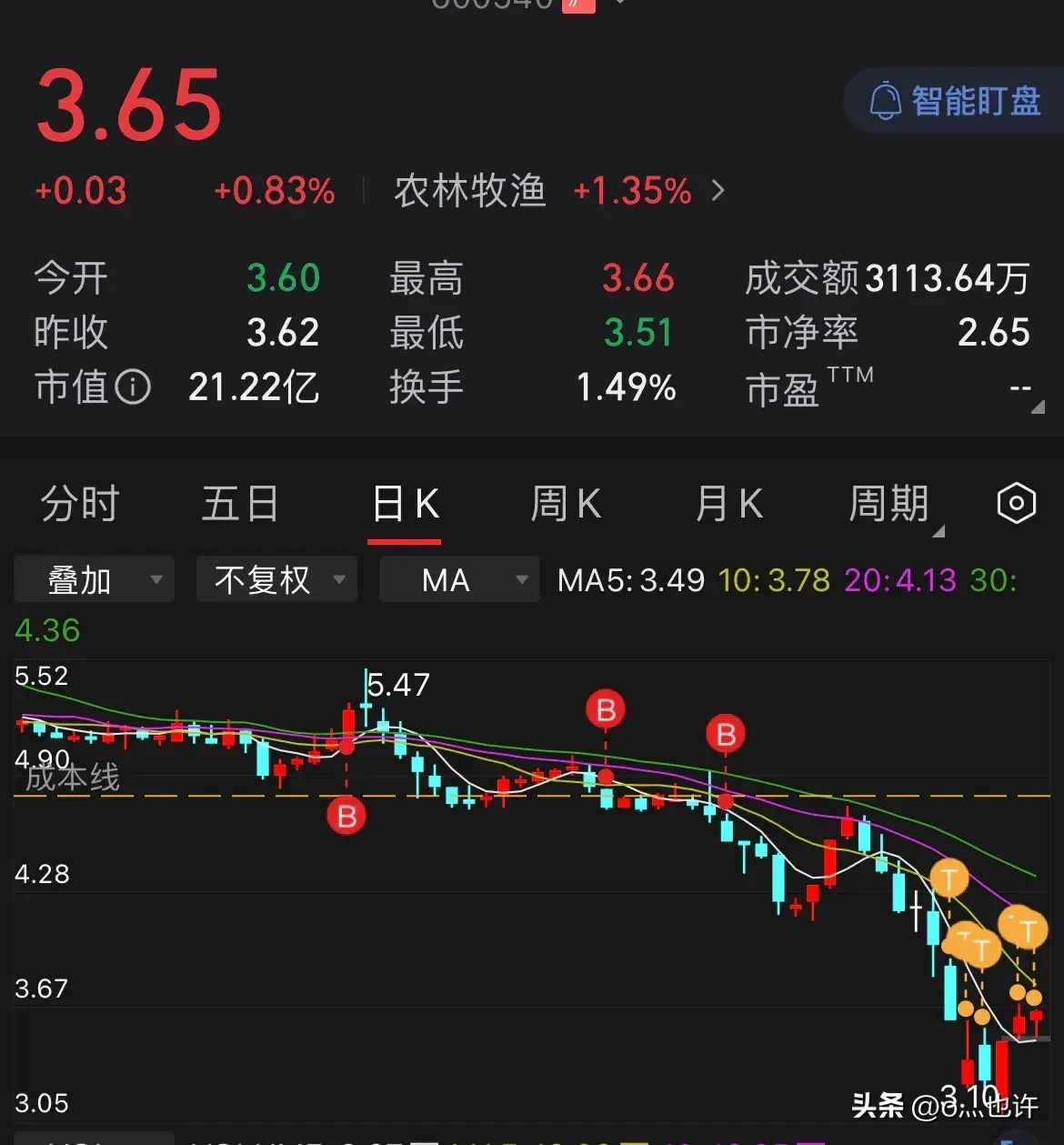Screen dimensions: 1064x1145
Task: Open the 周期 period picker
Action: coord(891,504)
